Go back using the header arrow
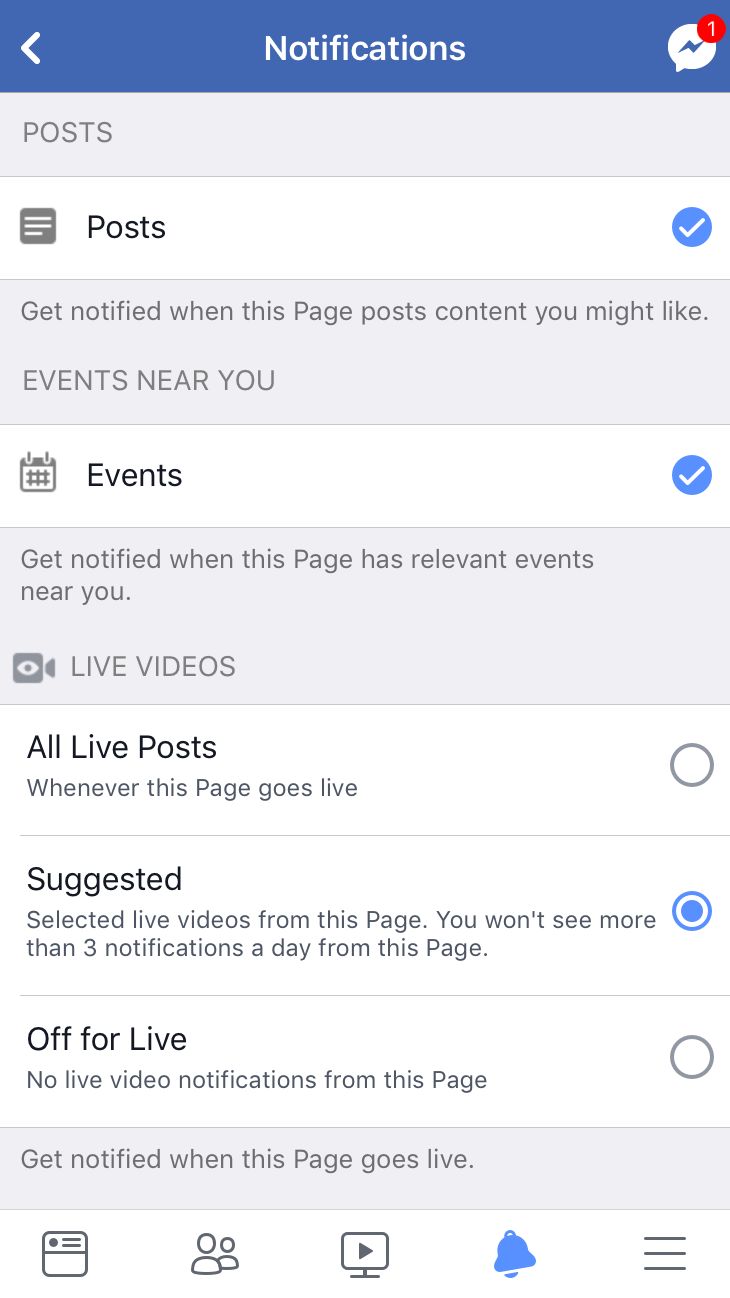The width and height of the screenshot is (730, 1298). (x=32, y=48)
